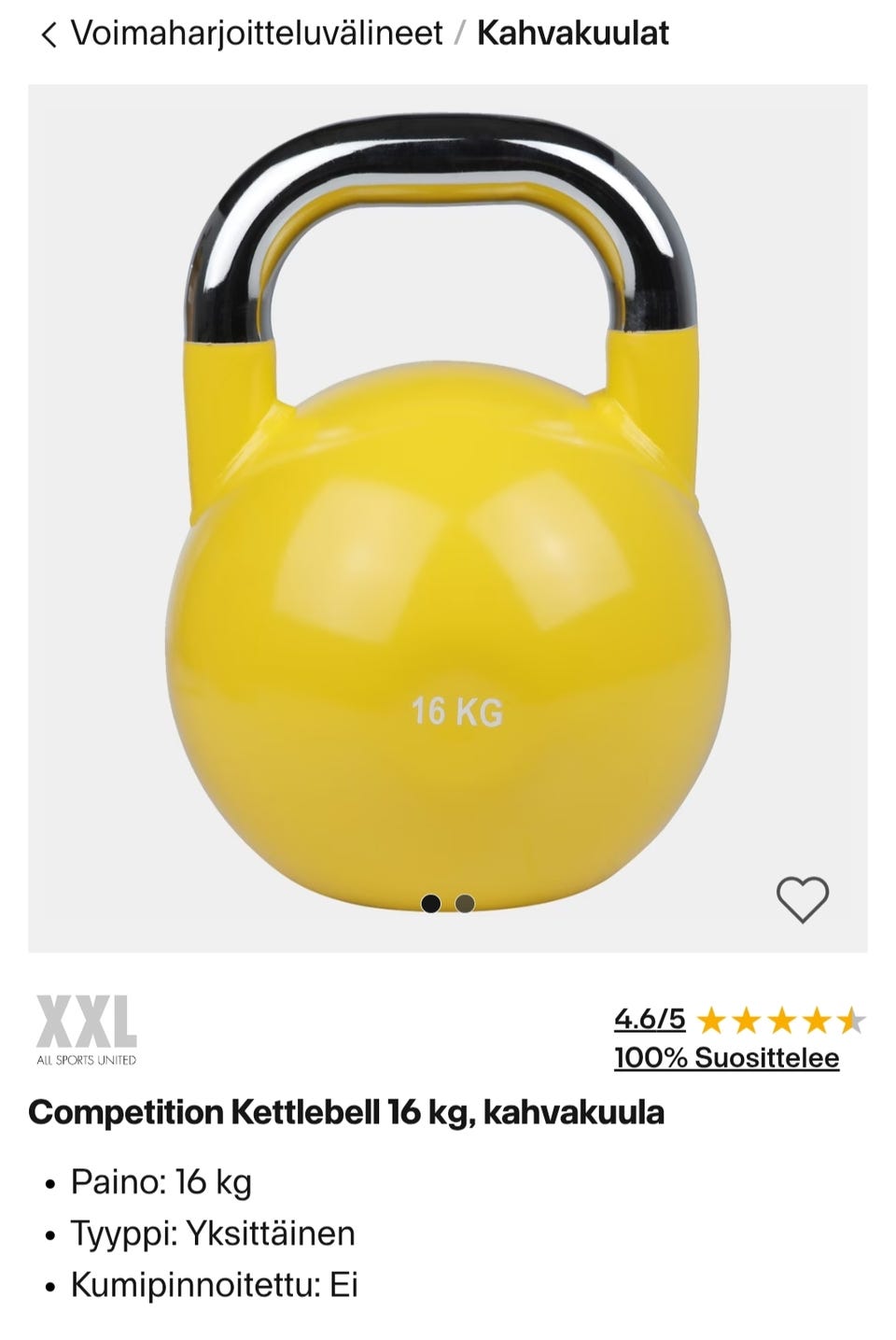Screen dimensions: 896x1340
Task: Select the second image carousel dot
Action: [x=464, y=903]
